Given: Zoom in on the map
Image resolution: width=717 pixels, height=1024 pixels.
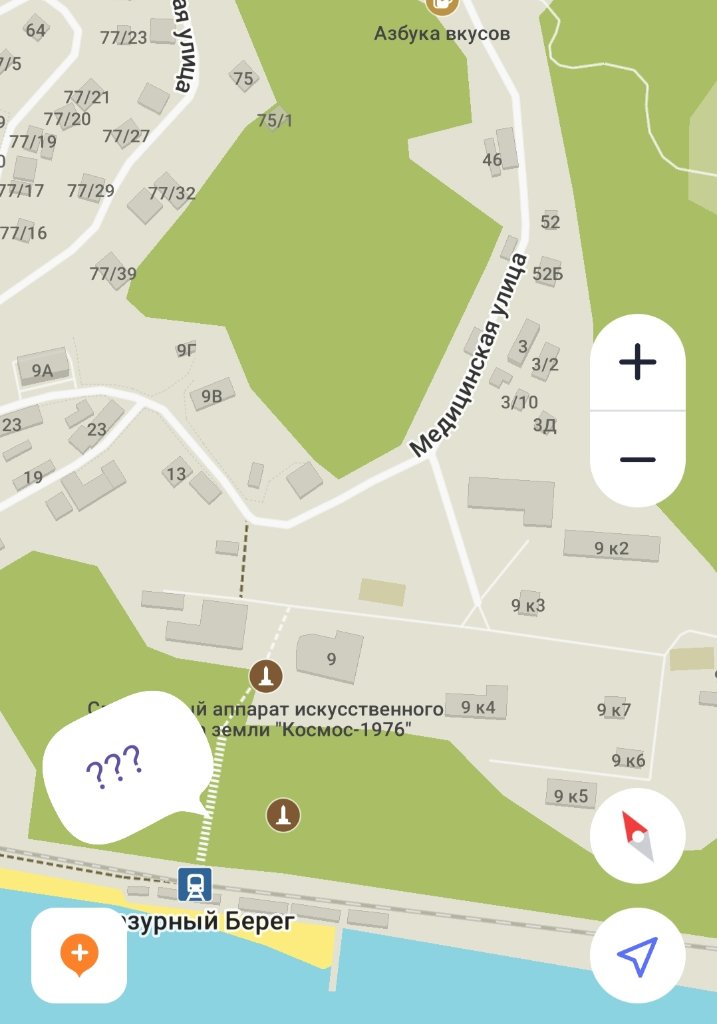Looking at the screenshot, I should click(x=637, y=362).
